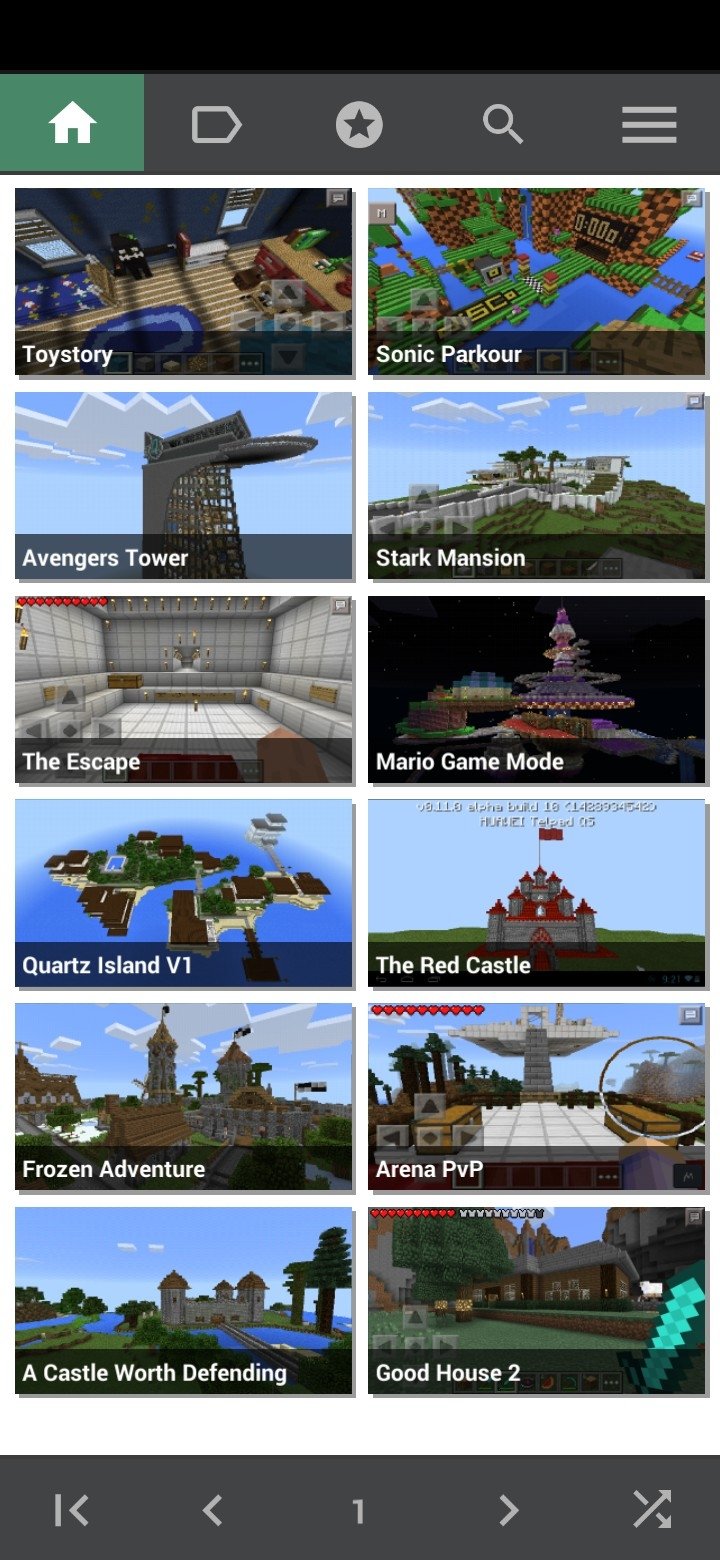720x1560 pixels.
Task: View the Mario Game Mode map
Action: coord(537,690)
